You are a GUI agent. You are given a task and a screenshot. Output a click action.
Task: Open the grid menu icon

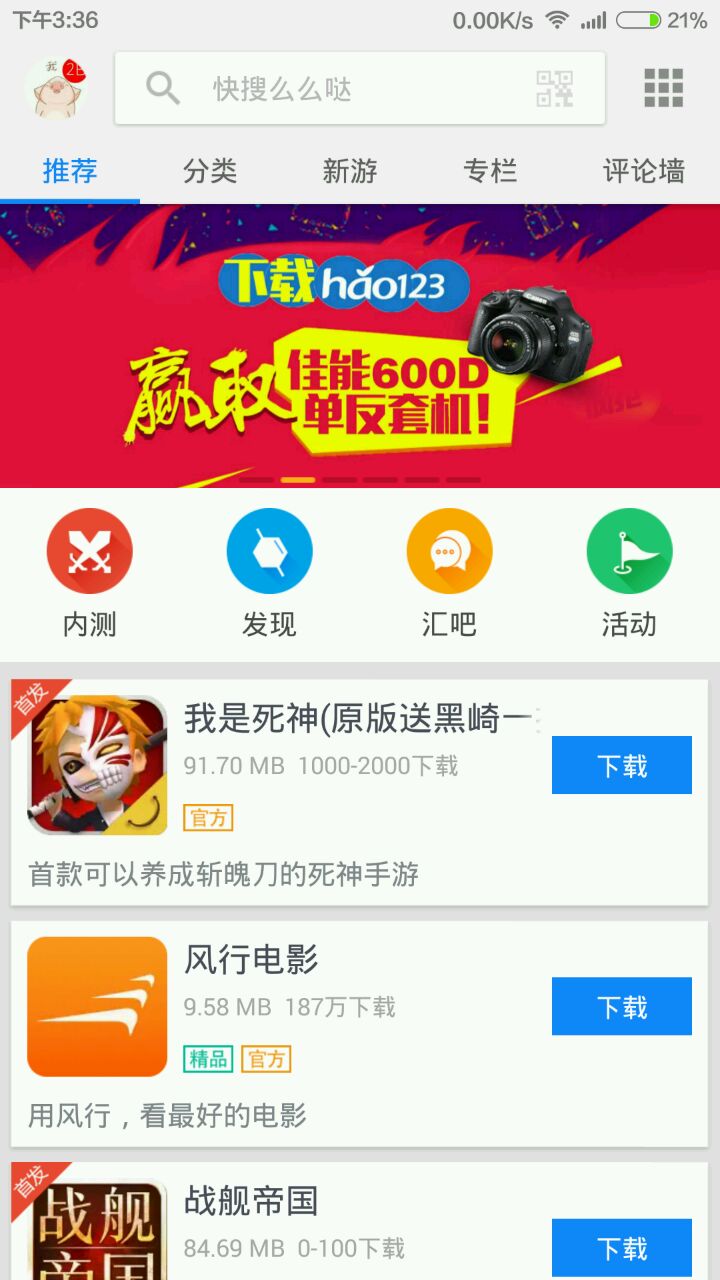pyautogui.click(x=663, y=88)
